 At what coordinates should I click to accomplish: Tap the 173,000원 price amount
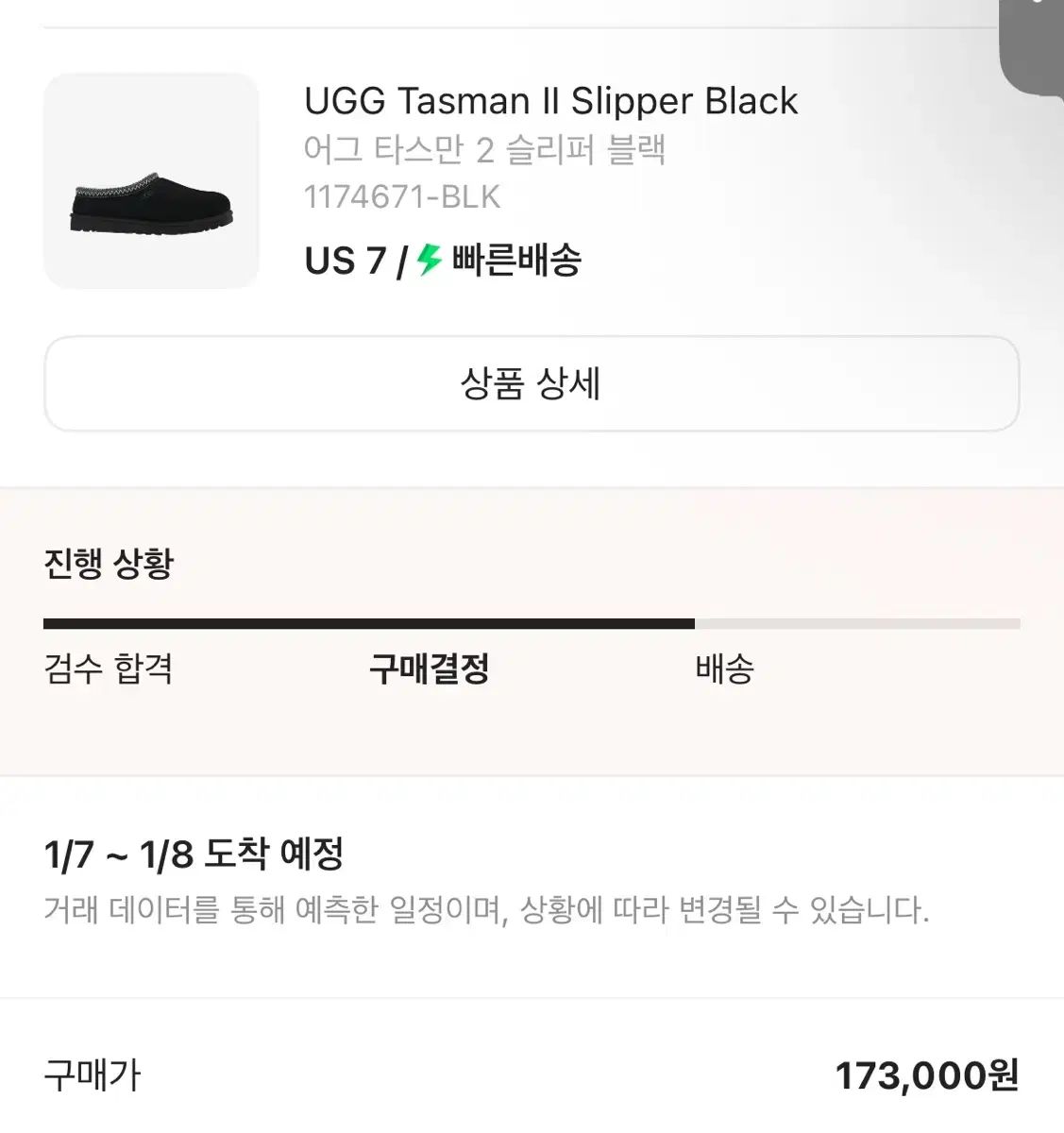[x=928, y=1074]
